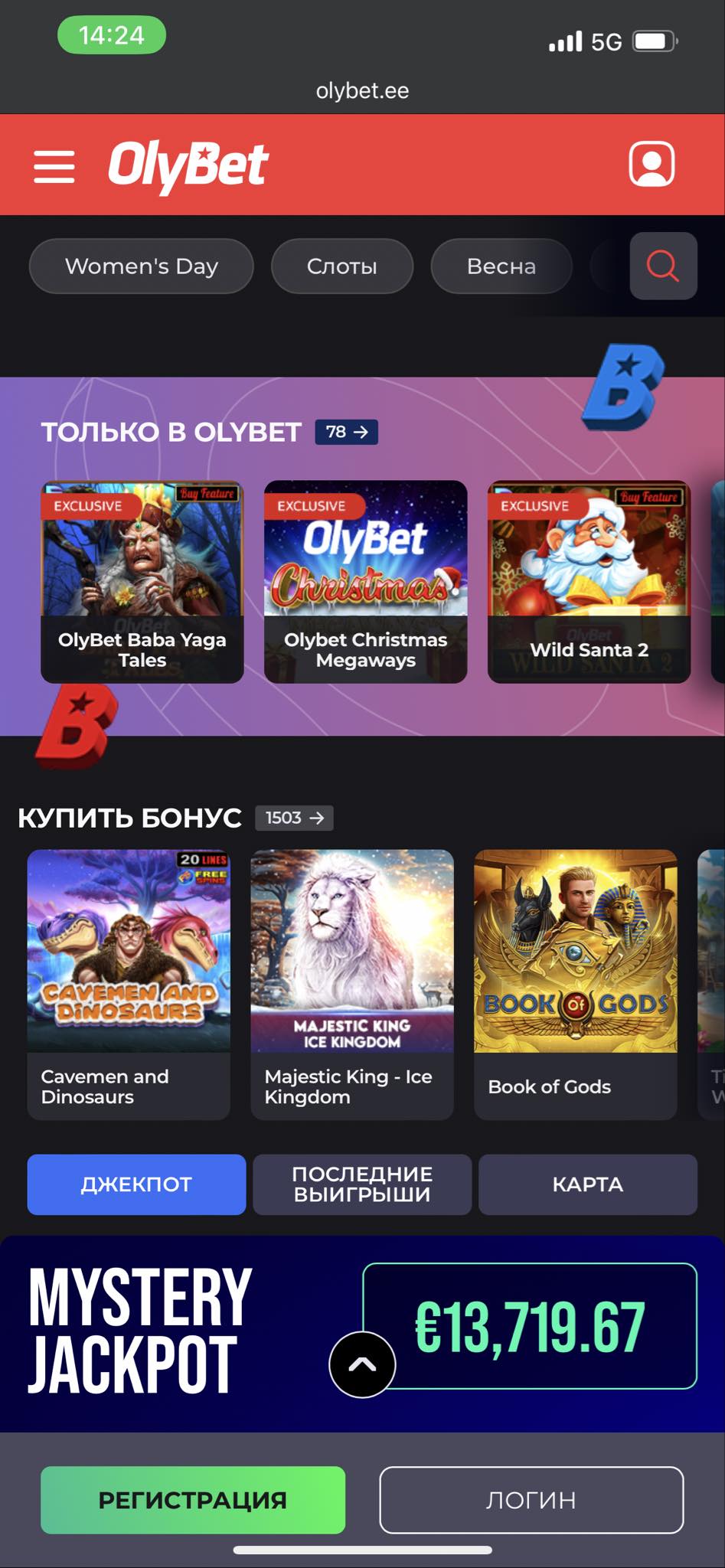Tap the search magnifier button
725x1568 pixels.
(663, 266)
